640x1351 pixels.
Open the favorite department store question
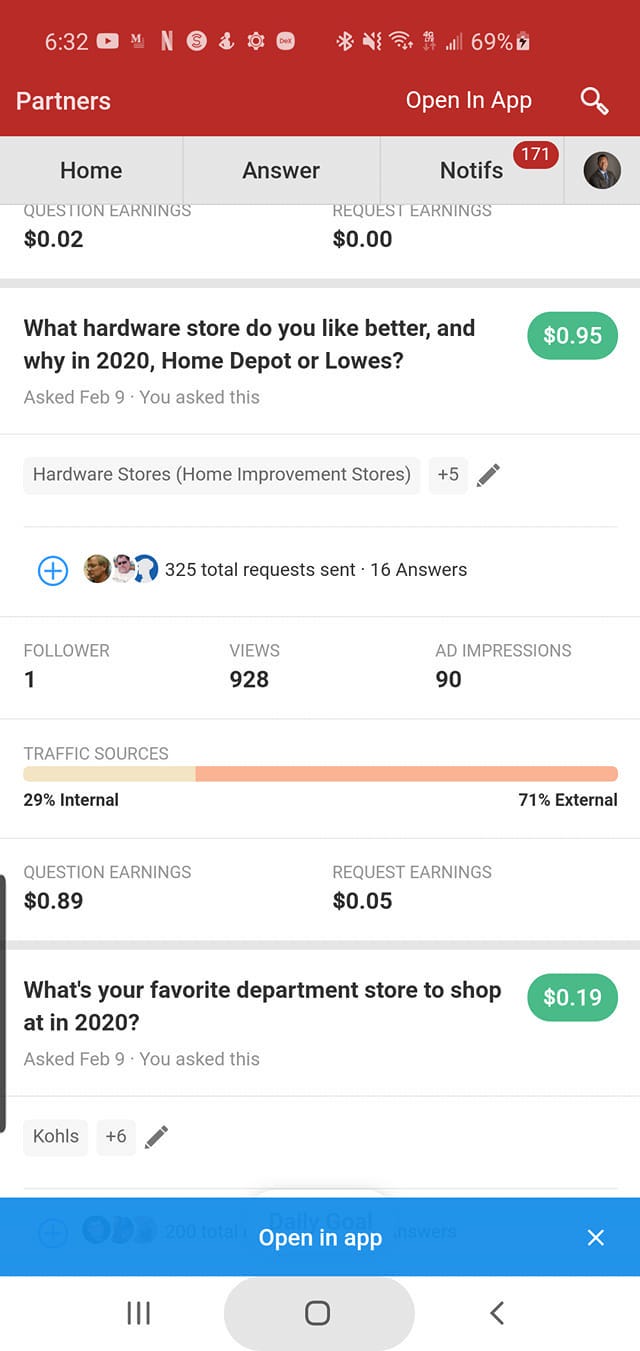coord(262,1006)
